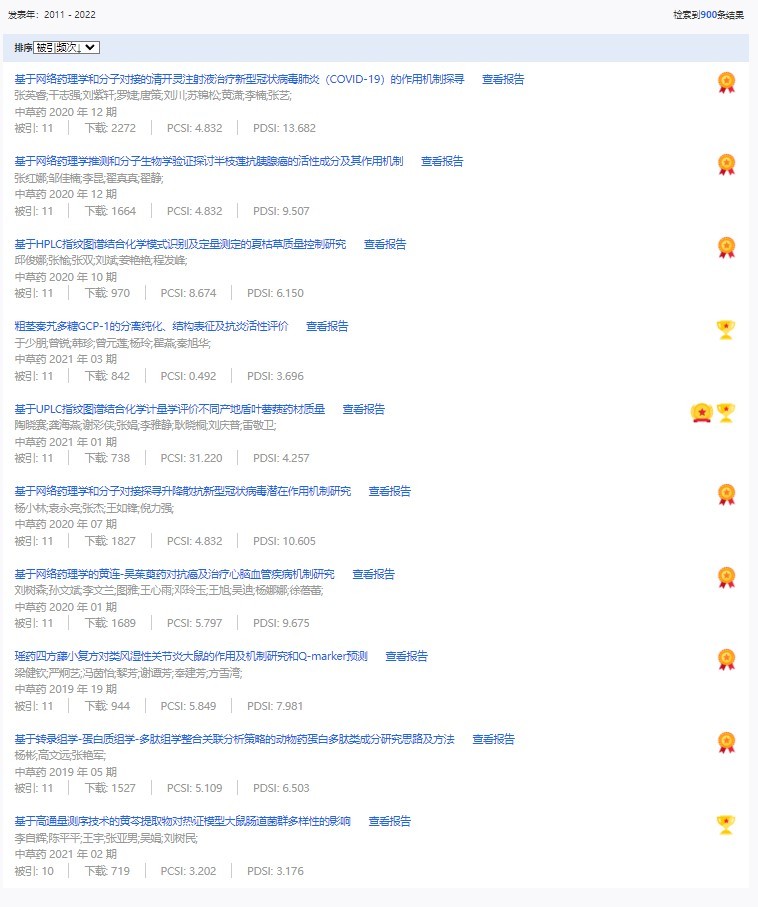View report for the 夏枯草质量控制 article

[x=385, y=244]
